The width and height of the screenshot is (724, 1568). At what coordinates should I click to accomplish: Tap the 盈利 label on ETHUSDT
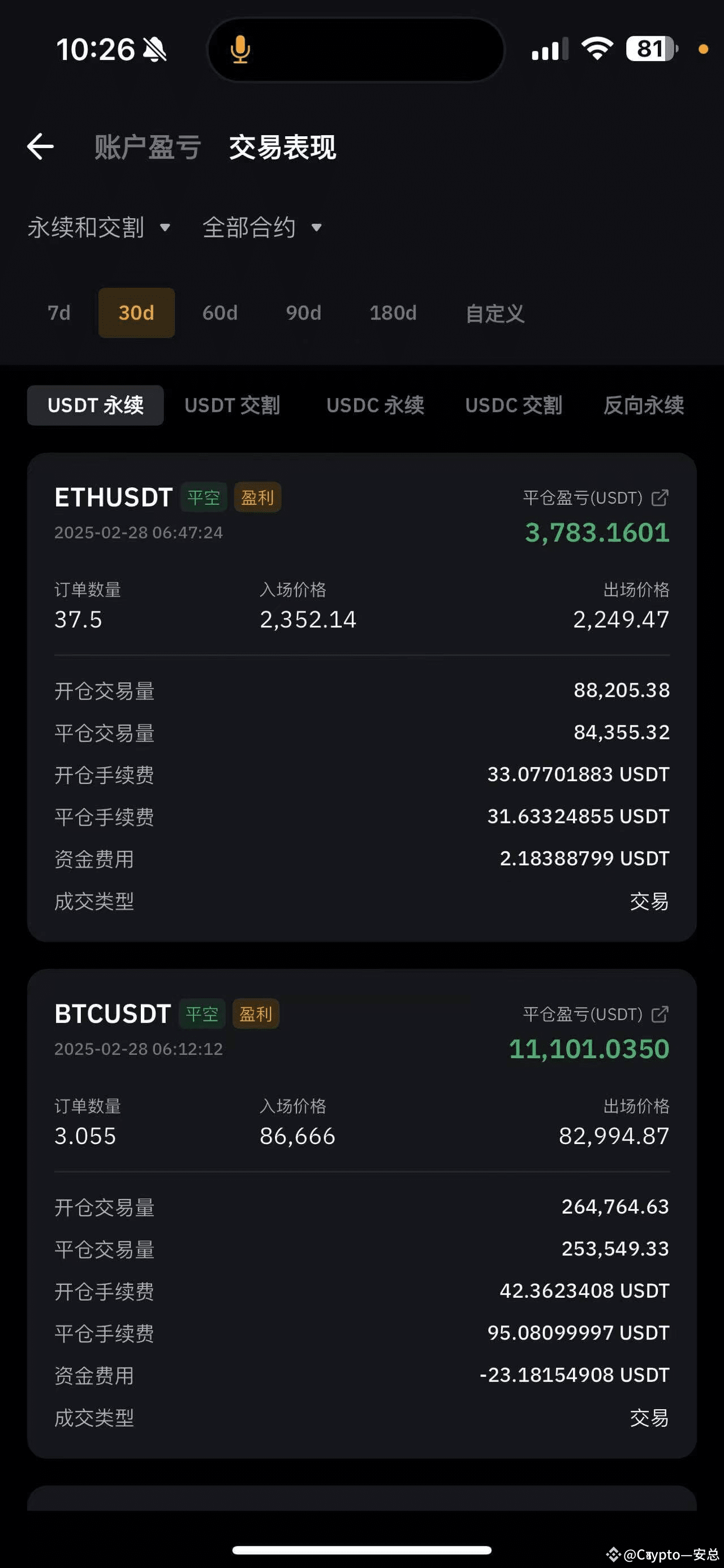(257, 497)
